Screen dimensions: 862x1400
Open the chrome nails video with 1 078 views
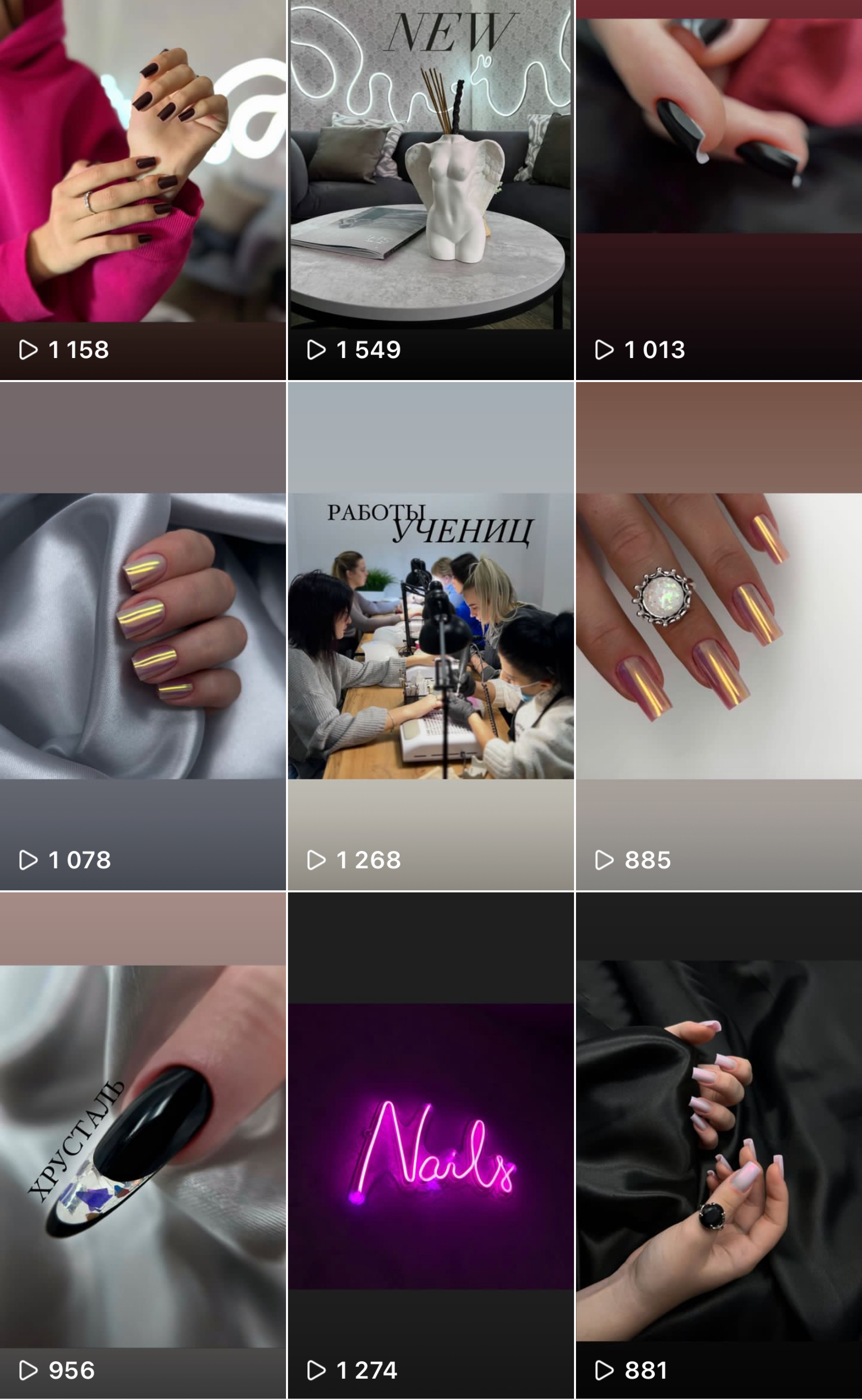point(143,636)
